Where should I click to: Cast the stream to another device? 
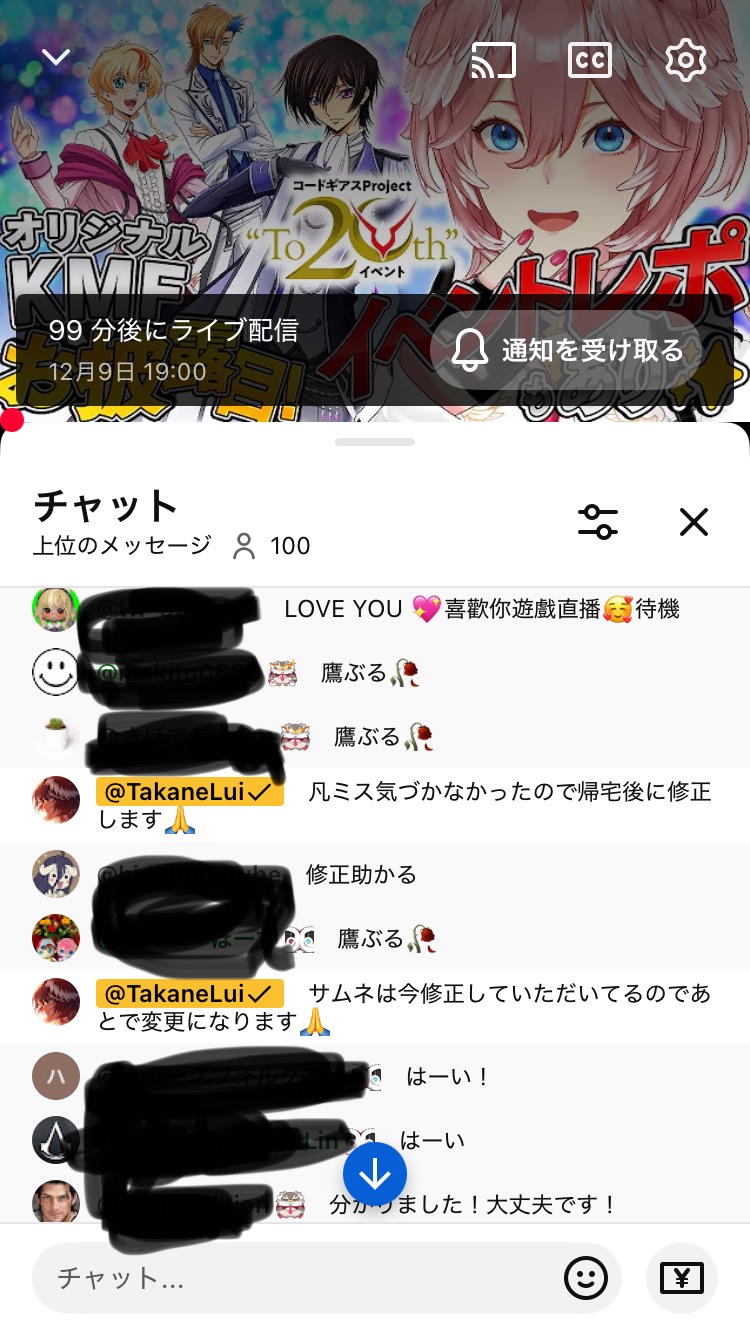tap(493, 60)
